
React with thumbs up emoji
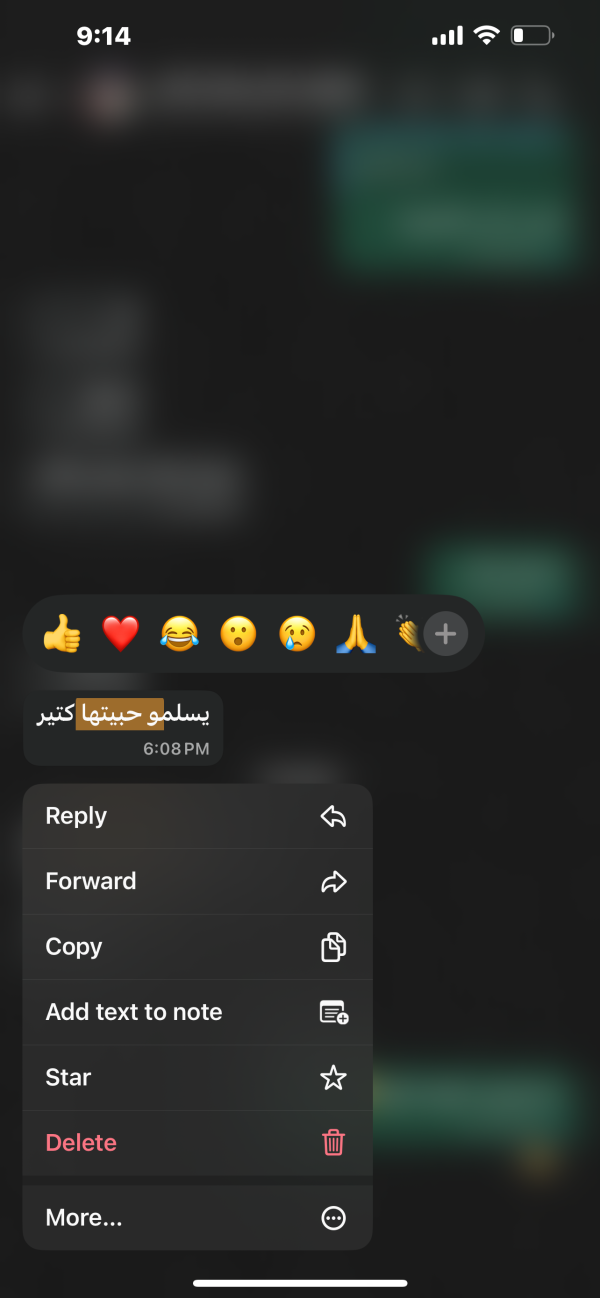coord(61,634)
